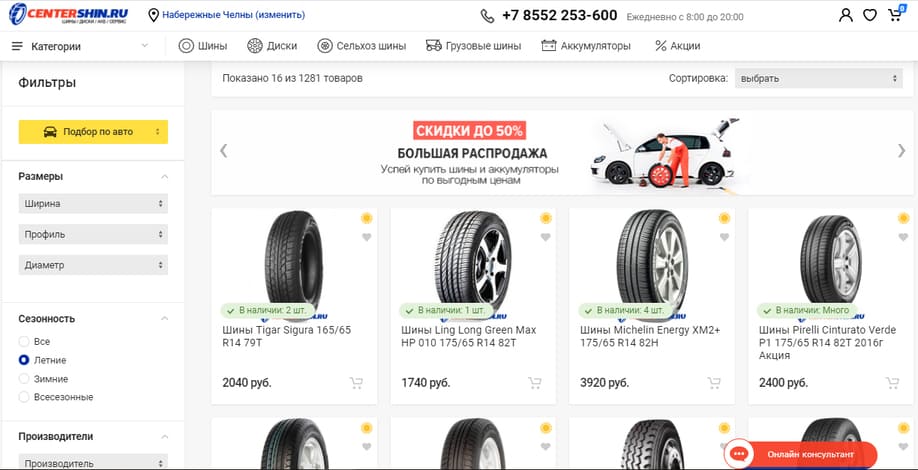Tap the Подбор по авто button
This screenshot has height=470, width=918.
(x=93, y=132)
